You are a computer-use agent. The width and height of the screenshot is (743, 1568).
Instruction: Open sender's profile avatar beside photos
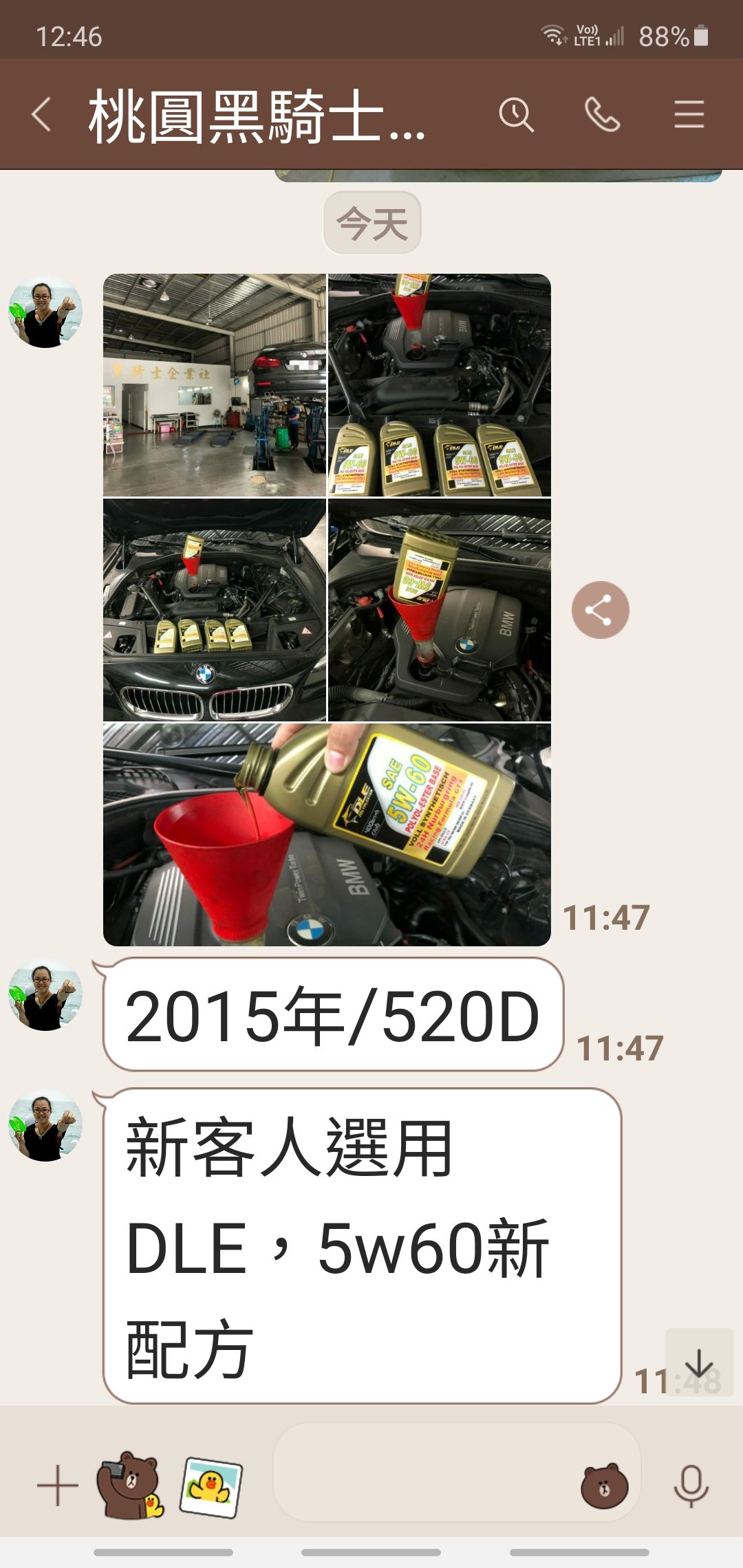pyautogui.click(x=45, y=313)
